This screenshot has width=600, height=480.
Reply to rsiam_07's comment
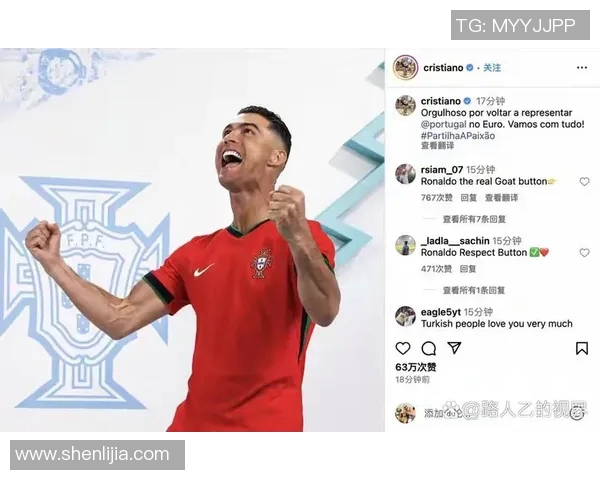468,198
